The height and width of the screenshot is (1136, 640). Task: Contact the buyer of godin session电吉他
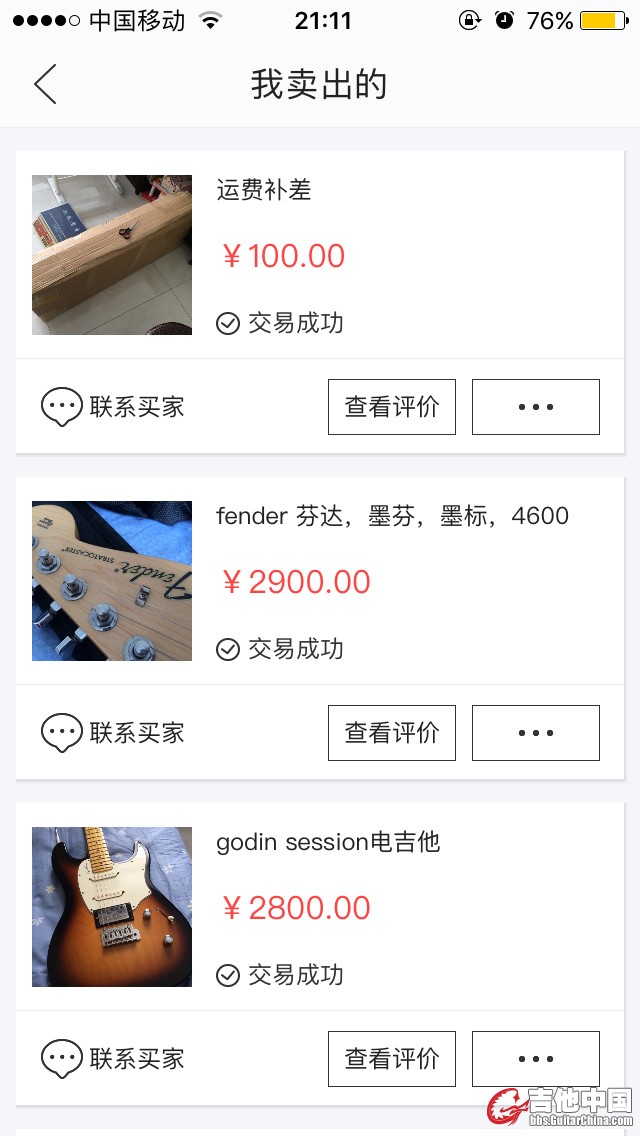coord(113,1059)
